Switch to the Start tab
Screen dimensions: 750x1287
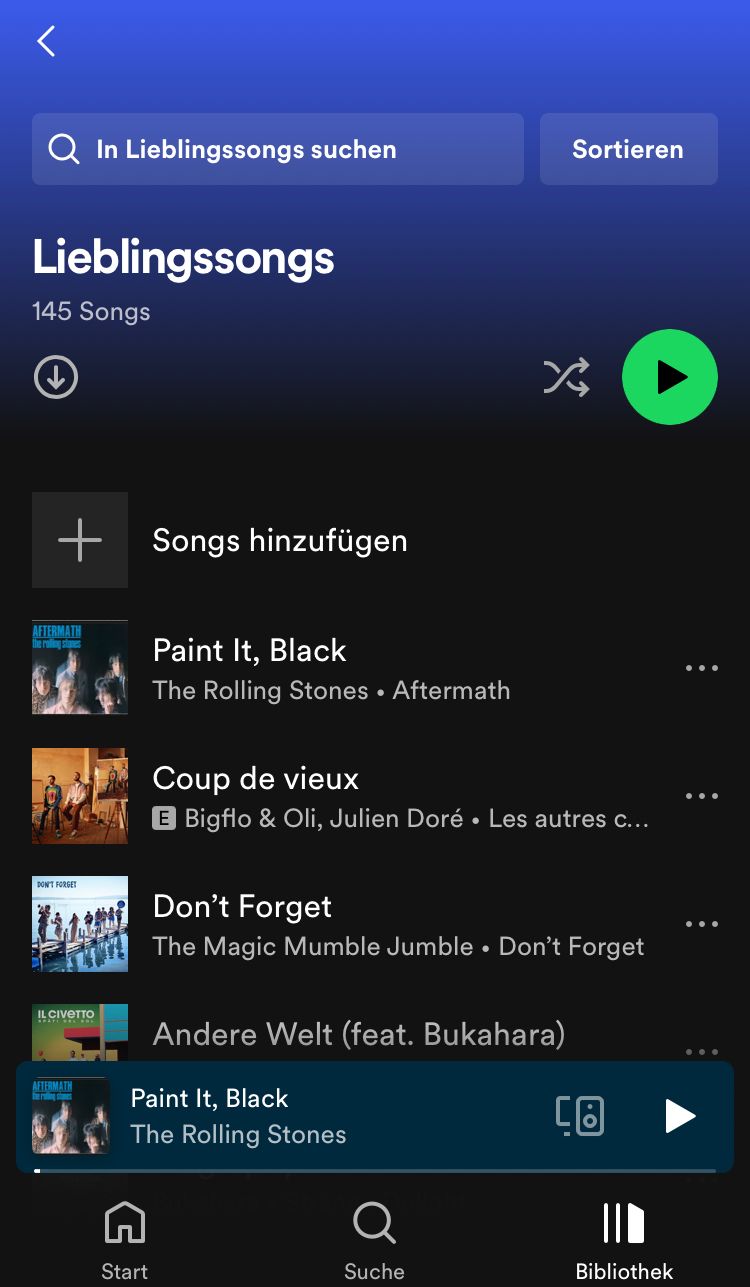(x=125, y=1240)
